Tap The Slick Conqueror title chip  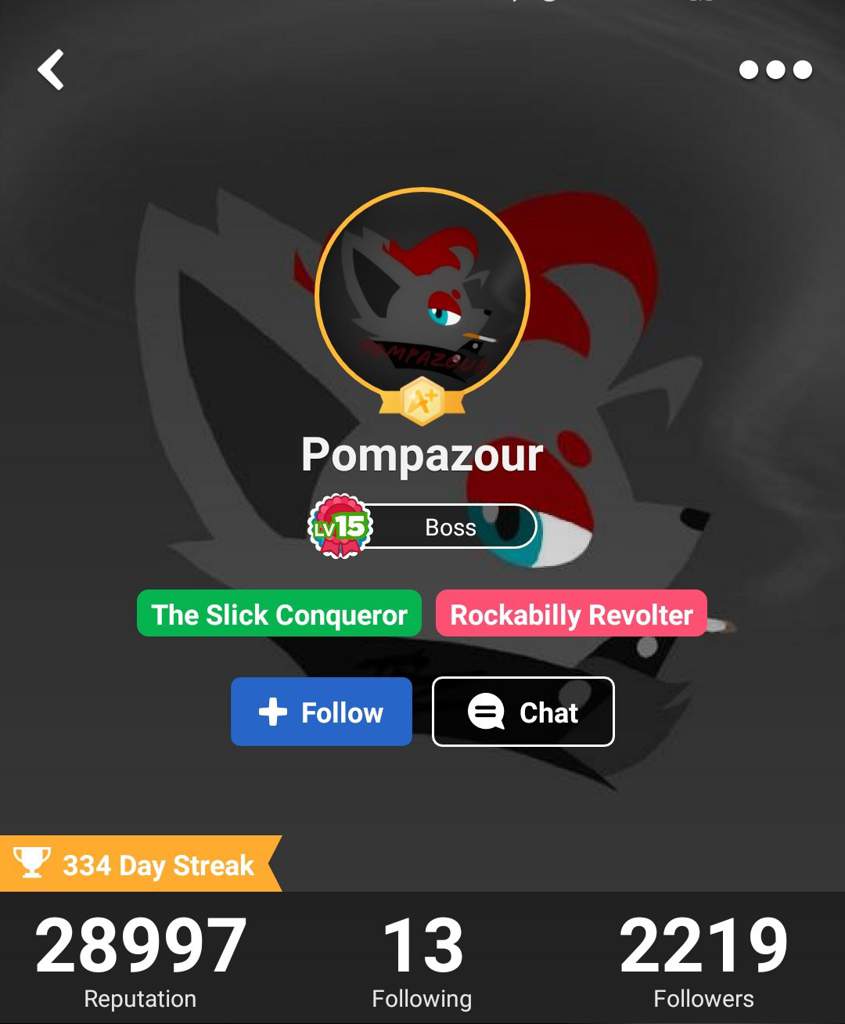click(279, 614)
